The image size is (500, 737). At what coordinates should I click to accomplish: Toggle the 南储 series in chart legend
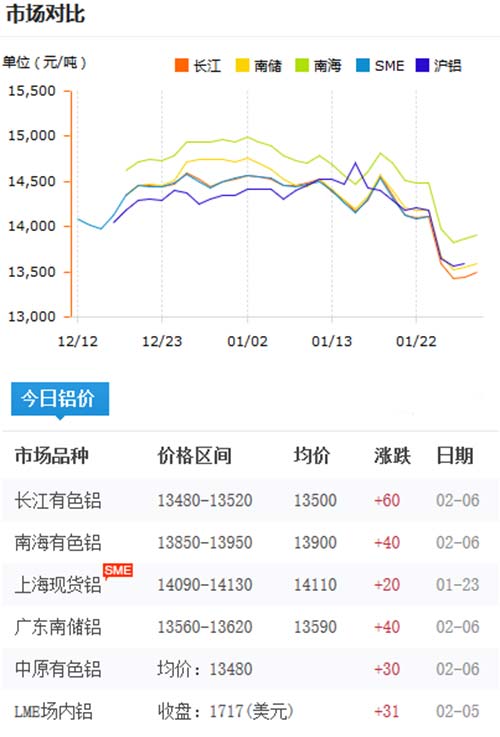[x=258, y=65]
